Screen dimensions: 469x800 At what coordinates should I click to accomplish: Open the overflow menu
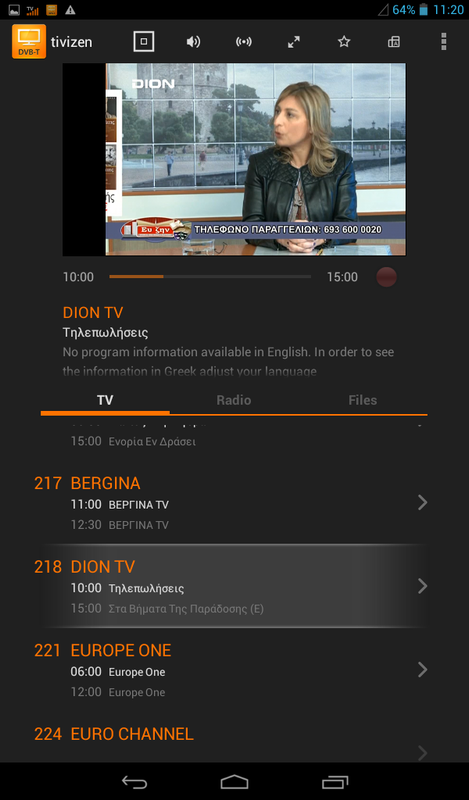point(444,42)
